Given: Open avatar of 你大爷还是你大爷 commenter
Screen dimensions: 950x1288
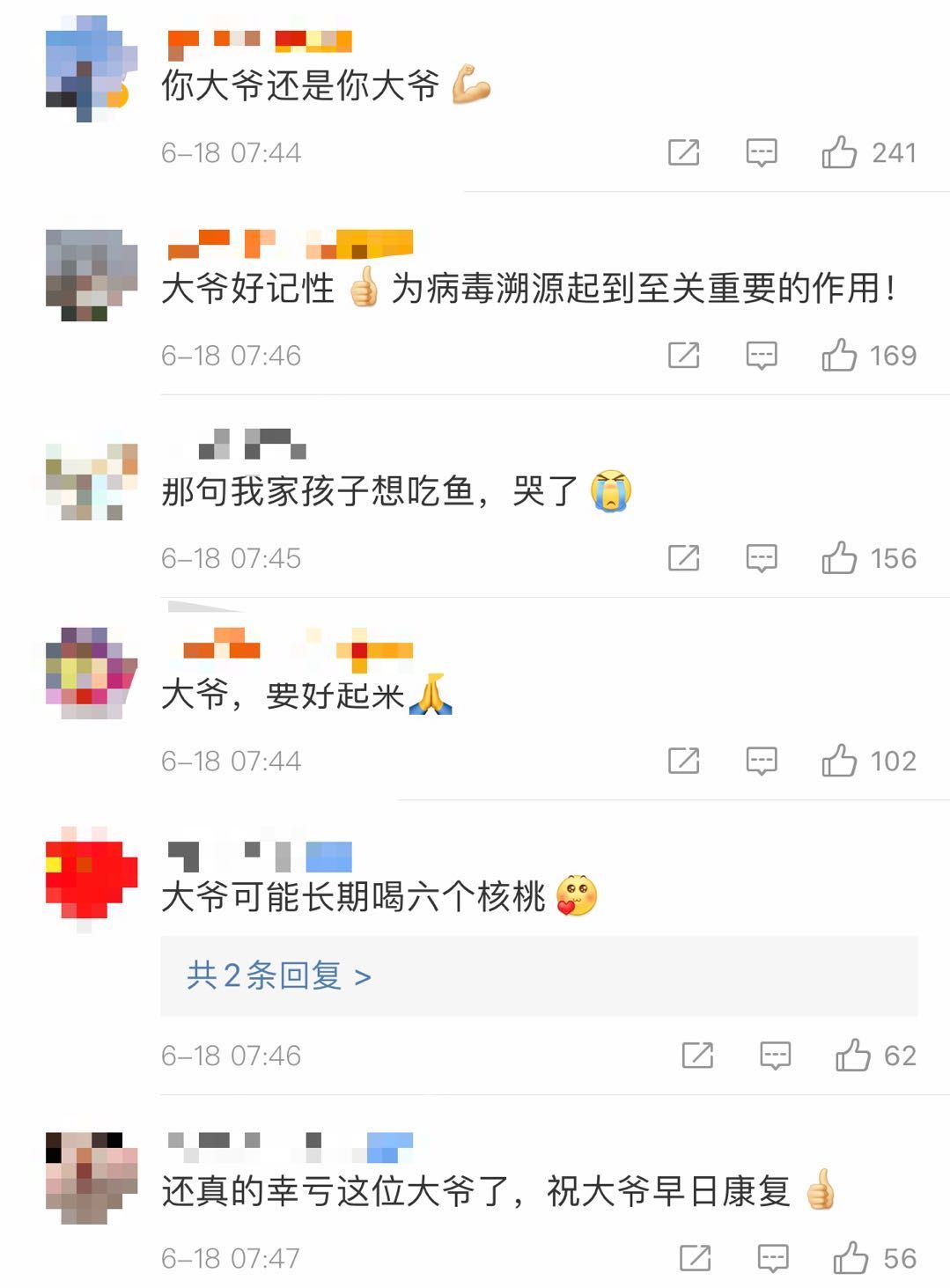Looking at the screenshot, I should (91, 69).
